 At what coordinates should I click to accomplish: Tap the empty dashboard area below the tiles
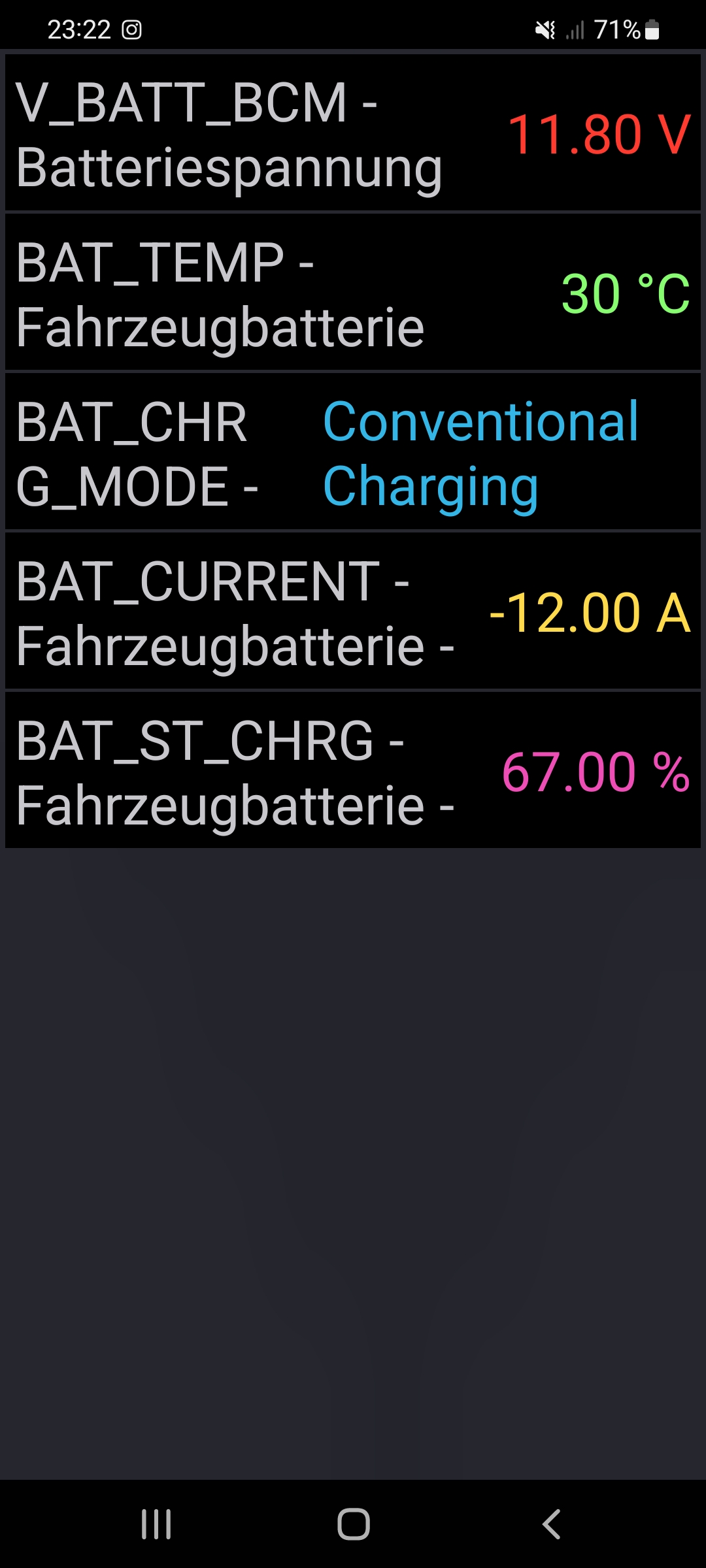coord(353,1143)
